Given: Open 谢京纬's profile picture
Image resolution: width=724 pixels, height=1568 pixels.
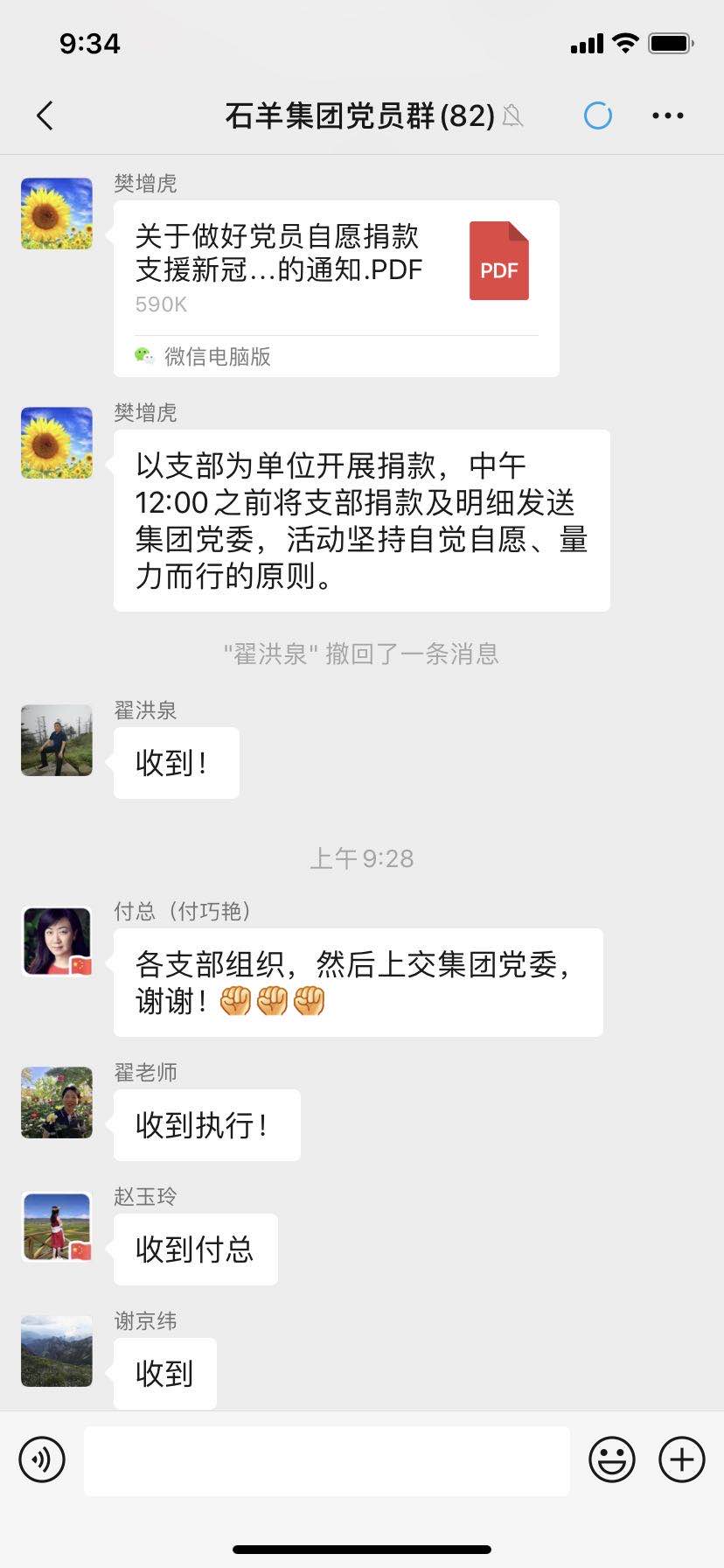Looking at the screenshot, I should (57, 1351).
